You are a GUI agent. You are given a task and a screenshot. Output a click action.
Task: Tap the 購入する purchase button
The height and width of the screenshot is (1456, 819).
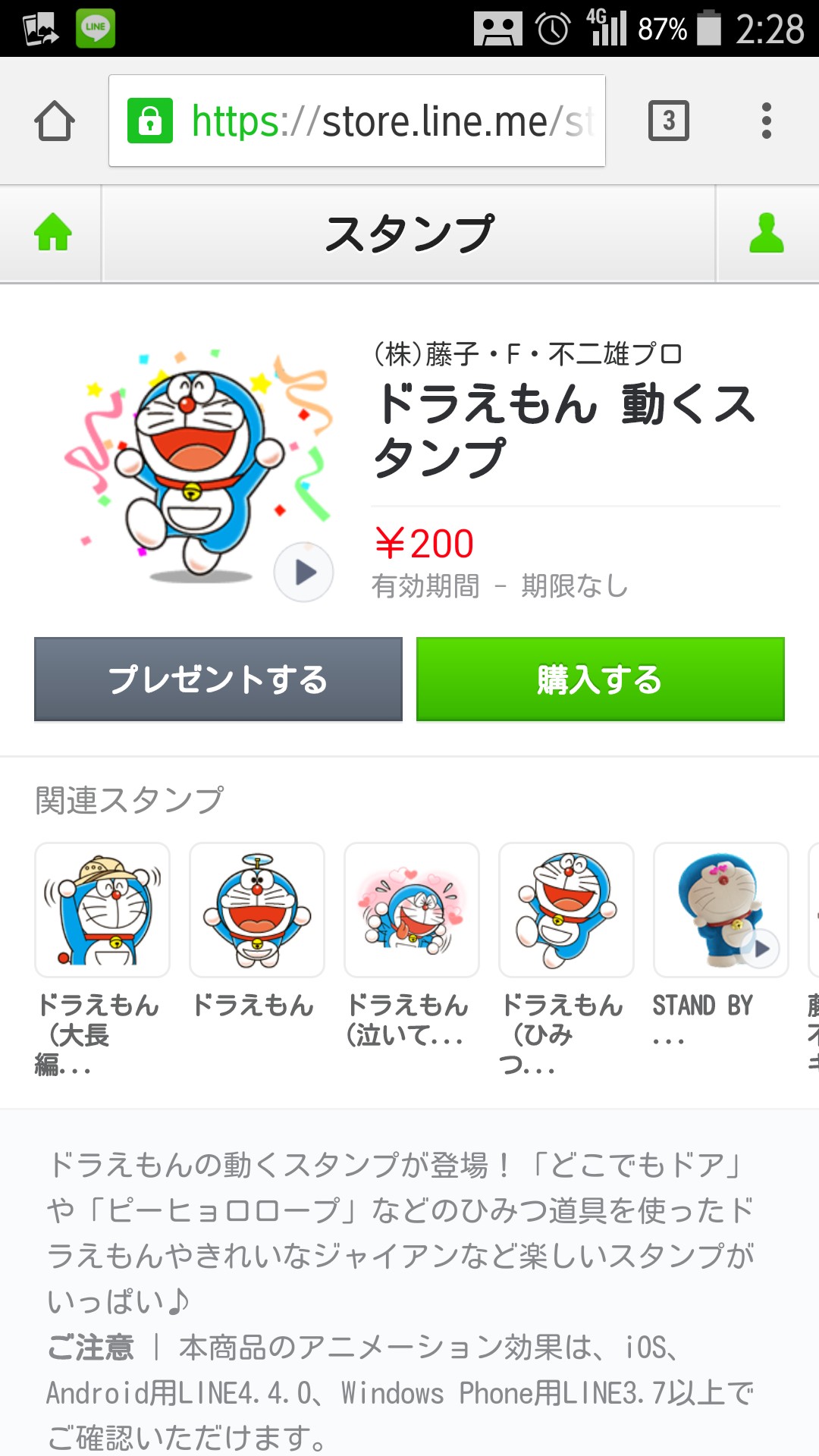coord(600,679)
